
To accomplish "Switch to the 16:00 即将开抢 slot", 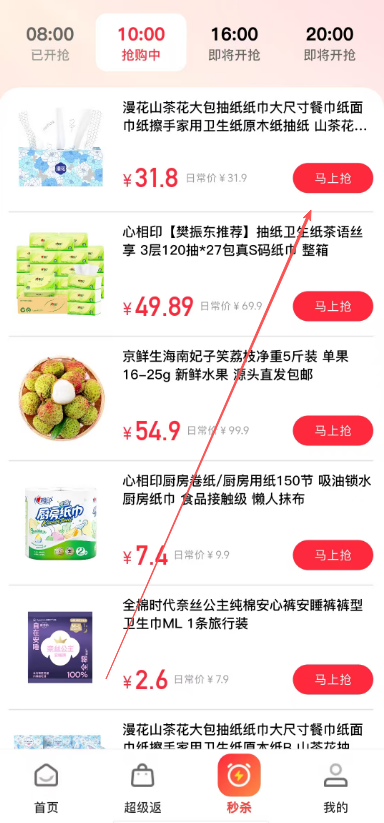I will 234,43.
